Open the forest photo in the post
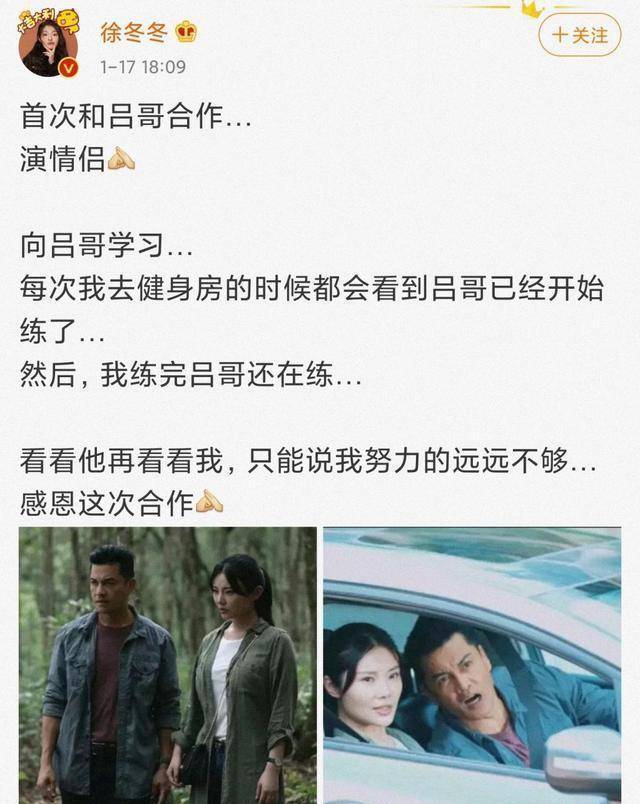The image size is (640, 804). 168,665
